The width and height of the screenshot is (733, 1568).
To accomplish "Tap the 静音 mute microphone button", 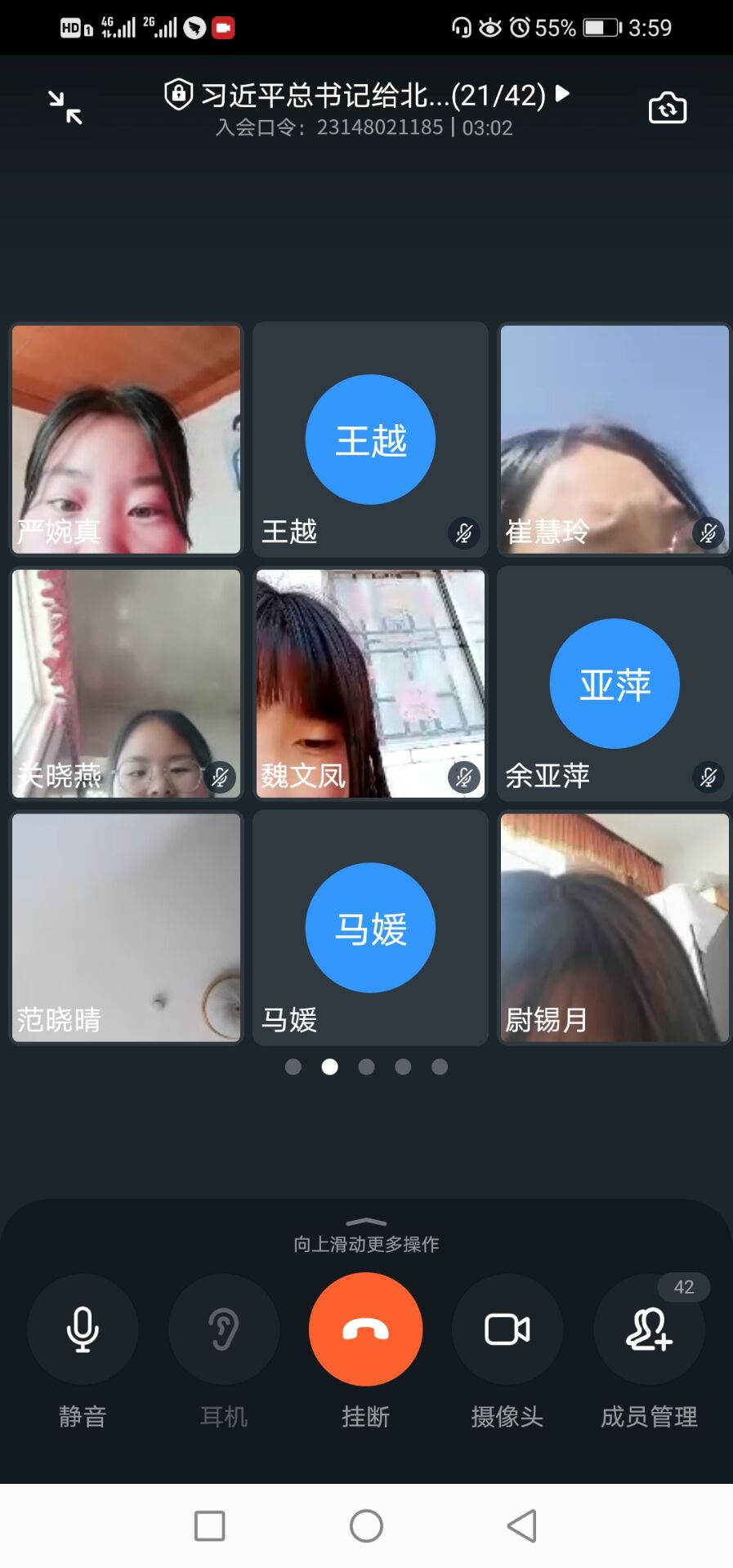I will pos(83,1329).
